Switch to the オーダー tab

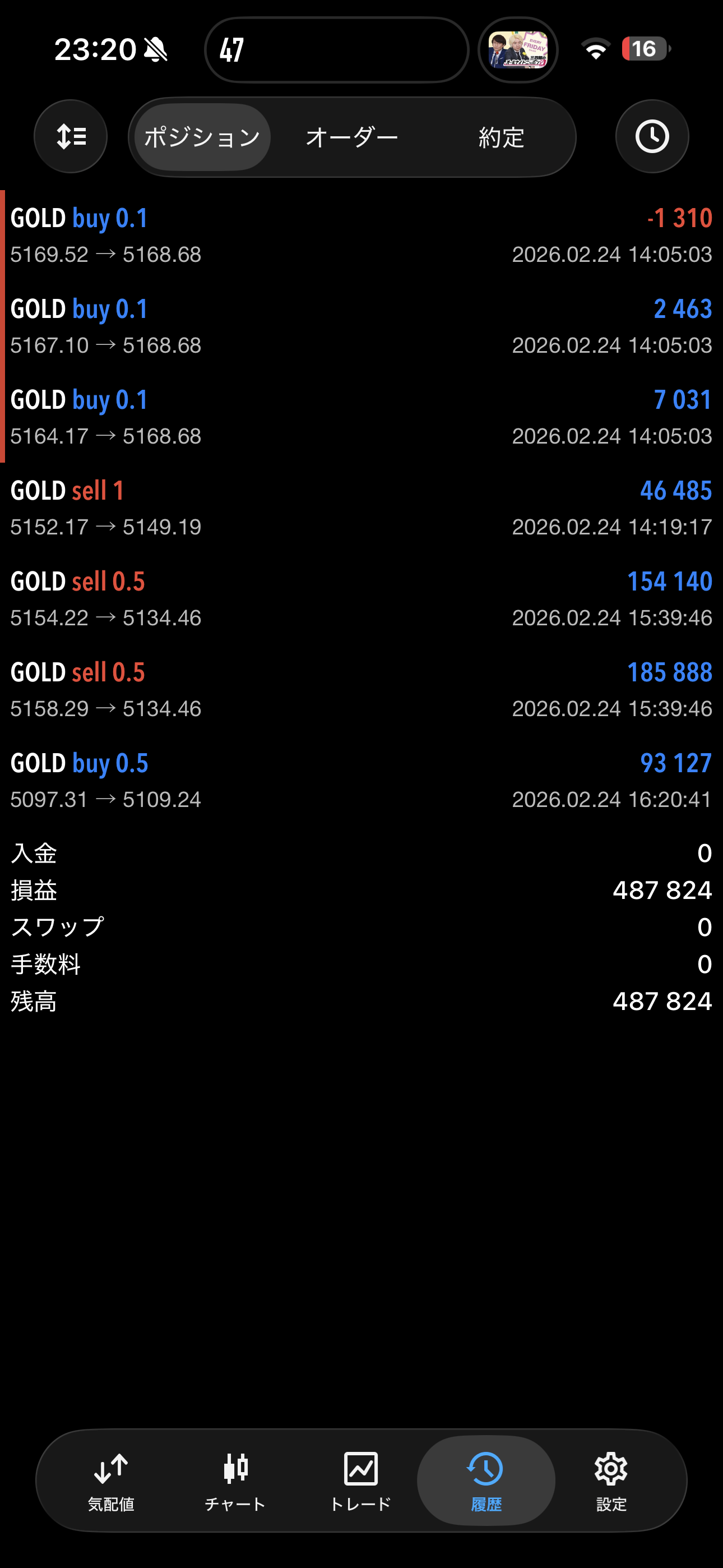pyautogui.click(x=352, y=137)
